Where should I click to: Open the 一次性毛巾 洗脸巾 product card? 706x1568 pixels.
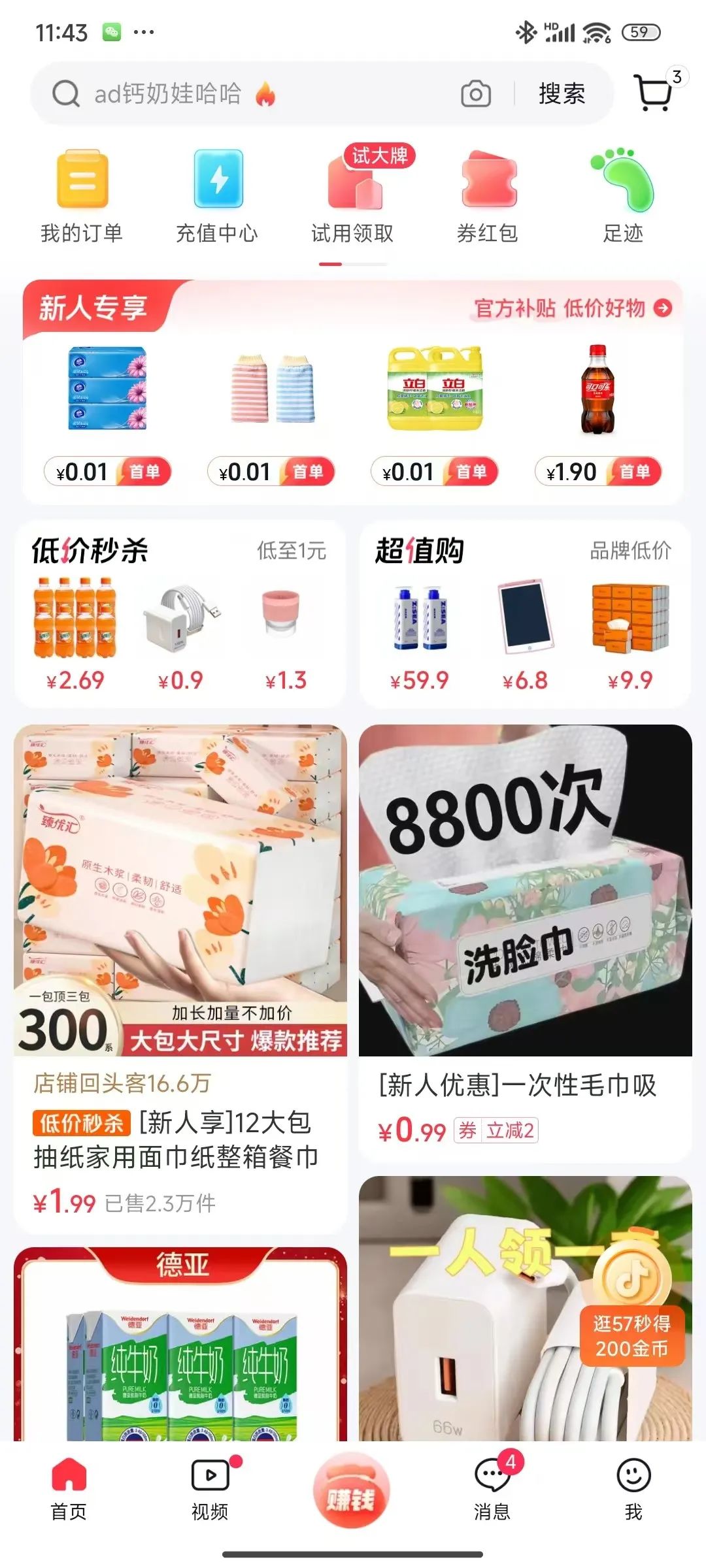coord(525,941)
